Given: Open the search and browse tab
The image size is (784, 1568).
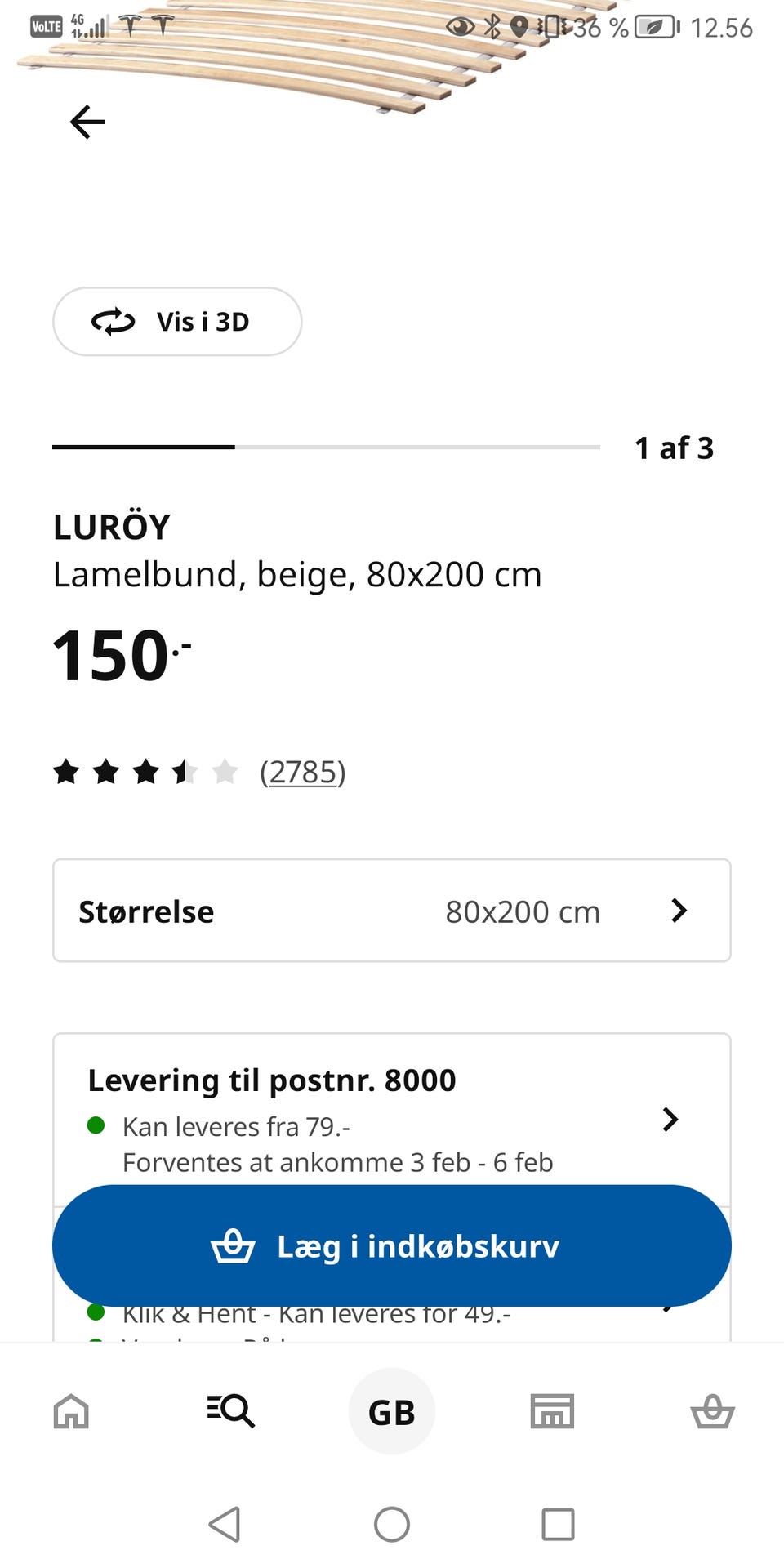Looking at the screenshot, I should coord(231,1411).
